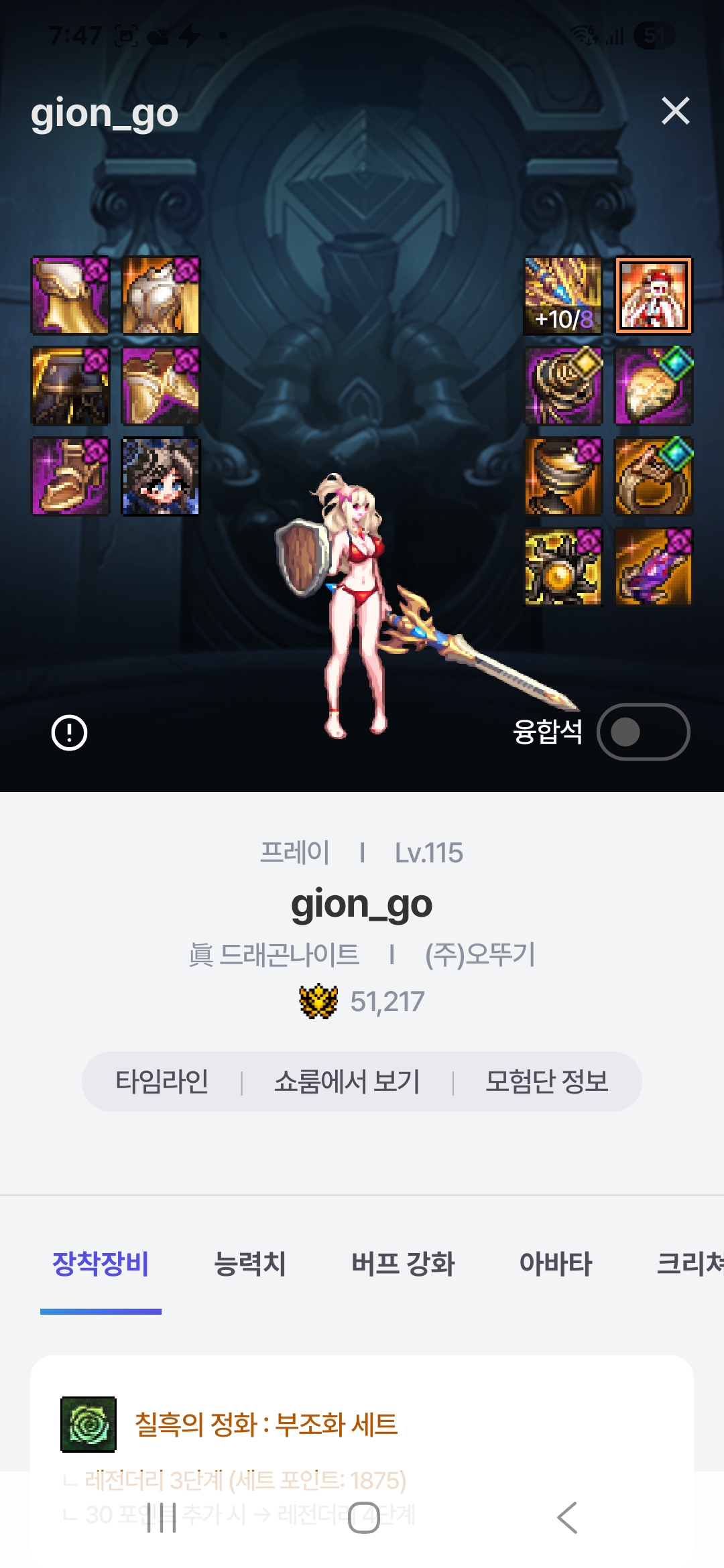This screenshot has width=724, height=1568.
Task: Tap 쇼룸에서 보기
Action: 347,1082
